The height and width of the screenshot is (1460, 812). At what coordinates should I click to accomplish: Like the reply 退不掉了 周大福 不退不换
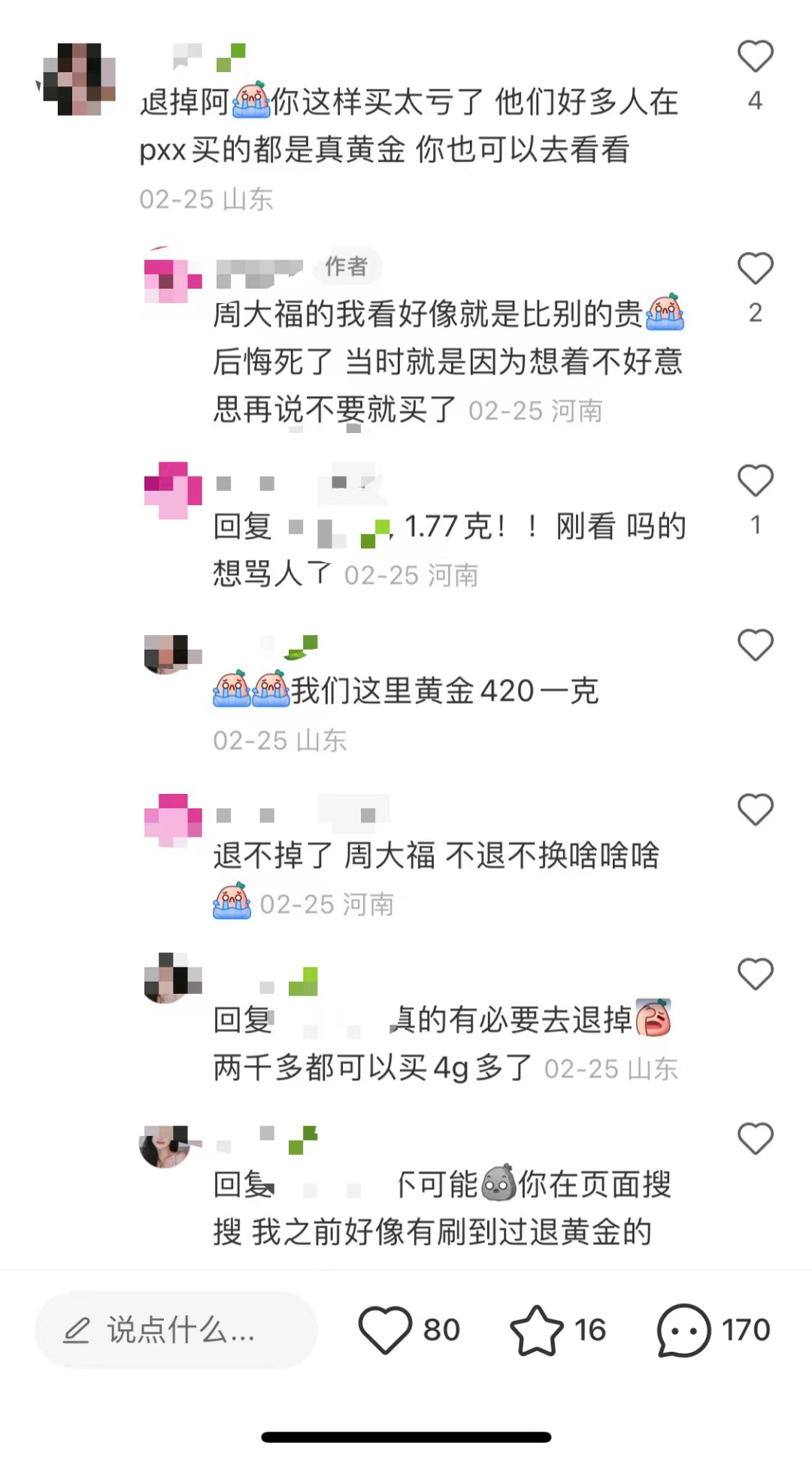(755, 810)
